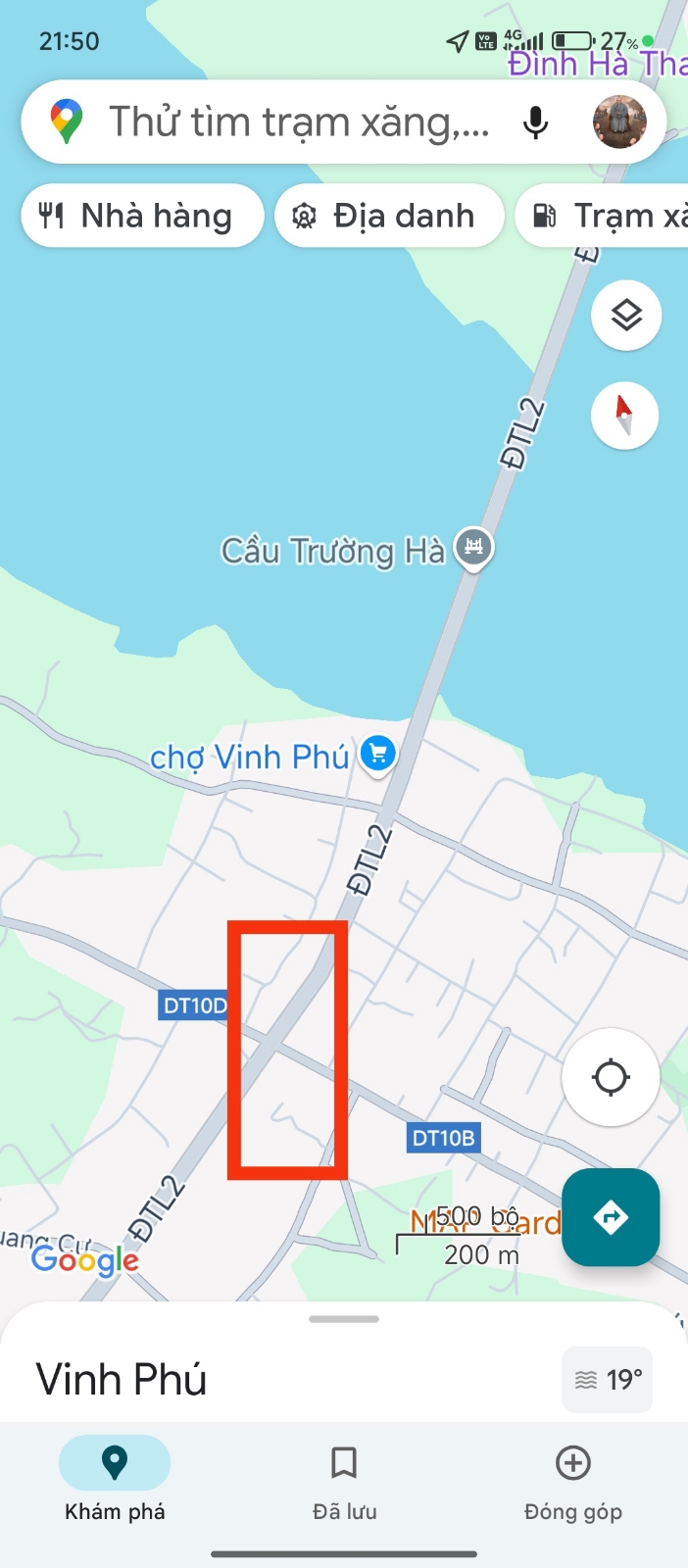
Task: Open the account profile picture
Action: [619, 122]
